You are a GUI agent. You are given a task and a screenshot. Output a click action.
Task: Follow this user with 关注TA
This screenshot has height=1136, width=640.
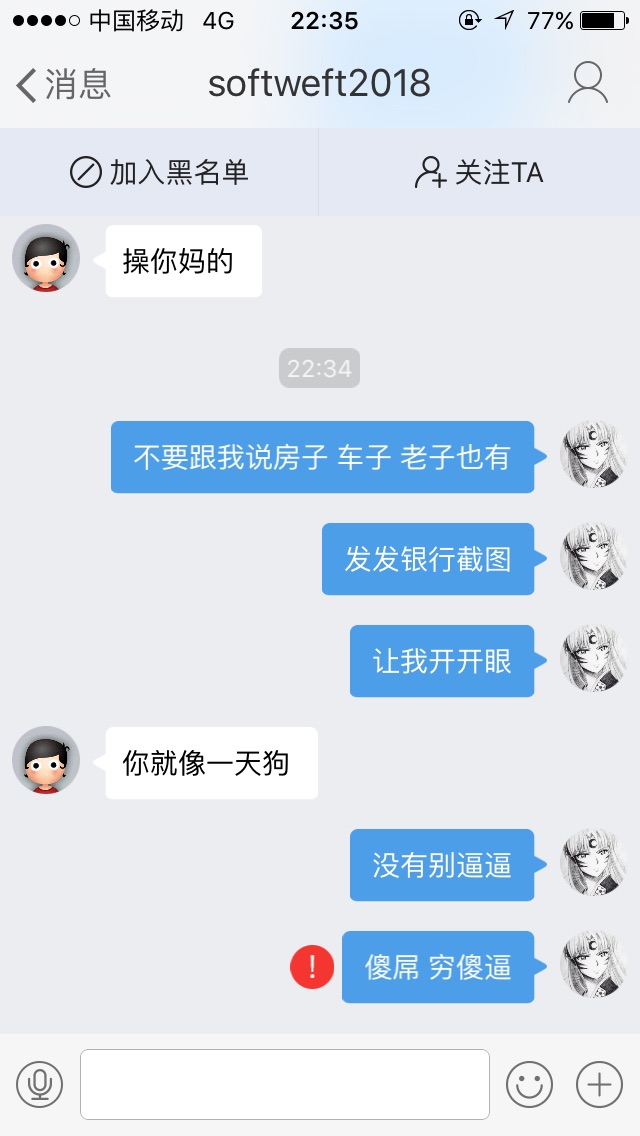pos(479,173)
